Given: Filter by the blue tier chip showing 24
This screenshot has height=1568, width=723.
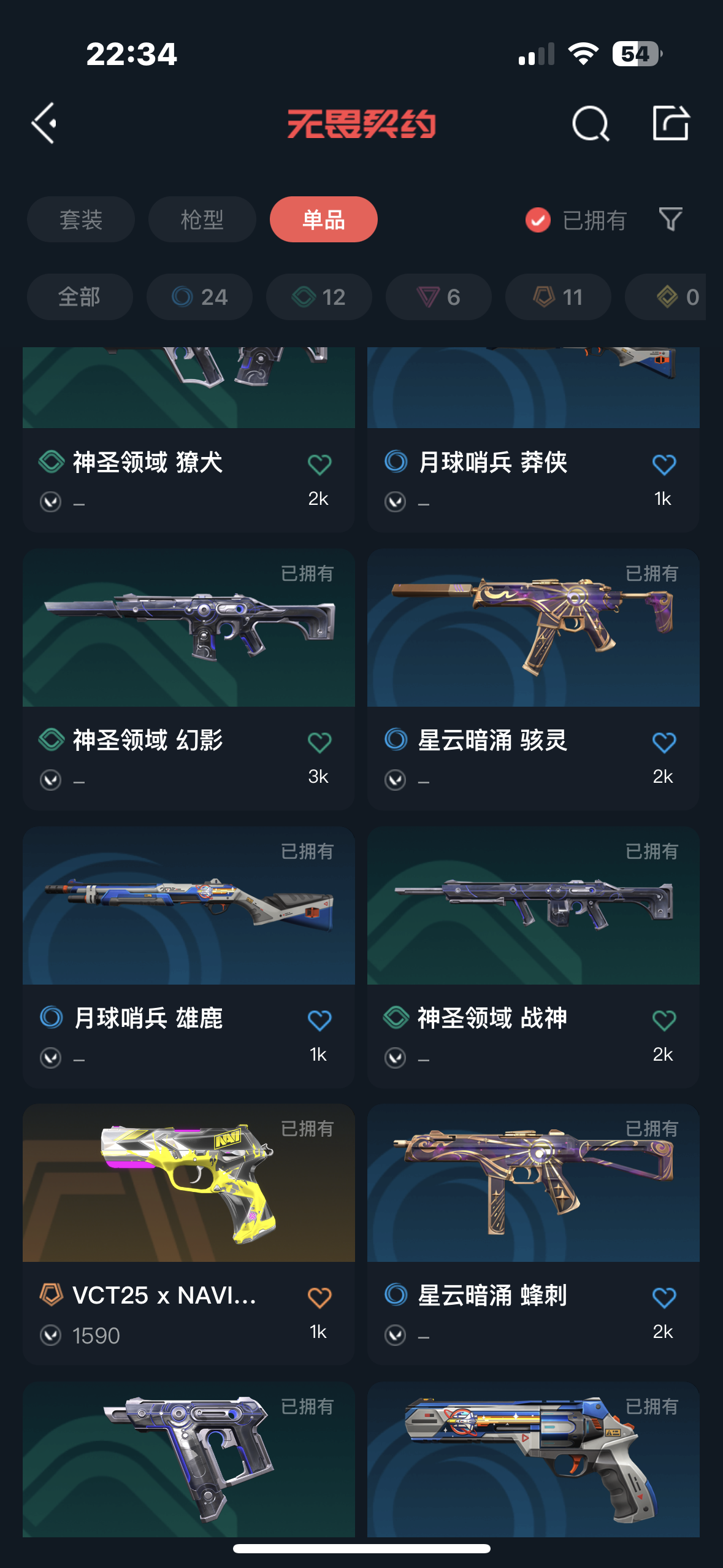Looking at the screenshot, I should click(x=199, y=297).
